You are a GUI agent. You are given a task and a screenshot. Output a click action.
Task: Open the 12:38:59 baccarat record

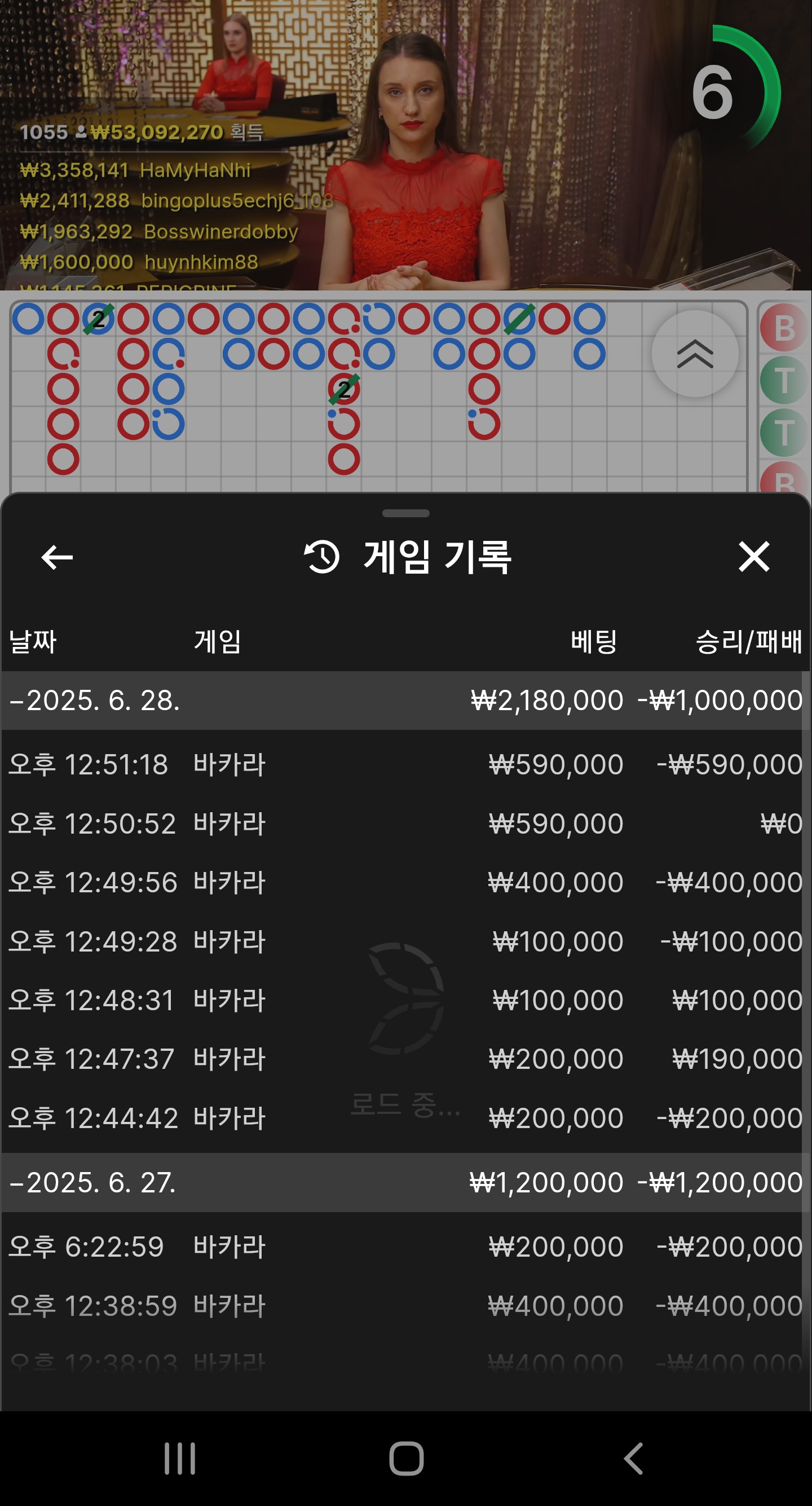(405, 1306)
